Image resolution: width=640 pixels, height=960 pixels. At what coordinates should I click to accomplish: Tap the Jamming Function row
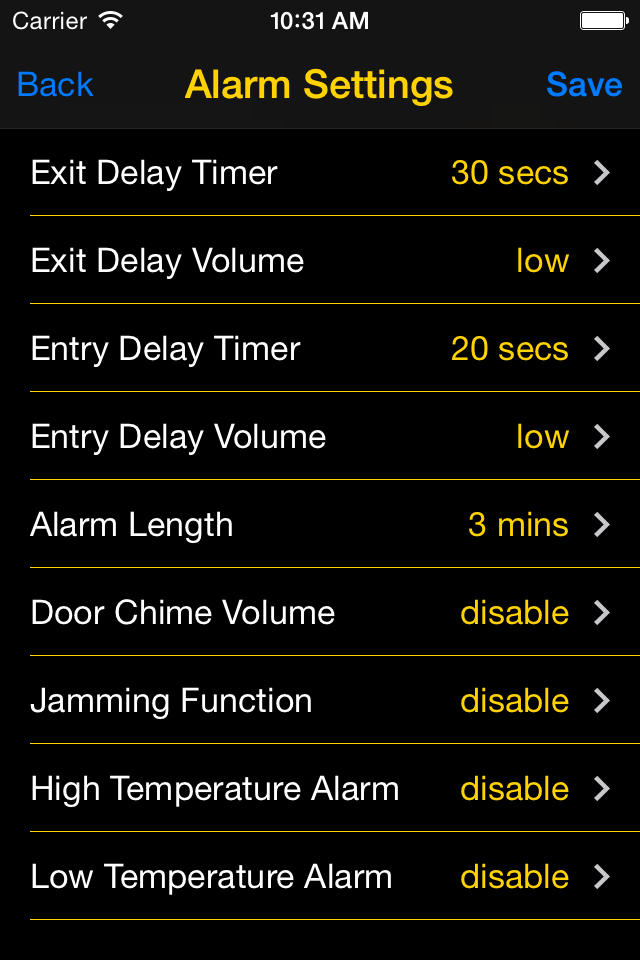(x=320, y=701)
